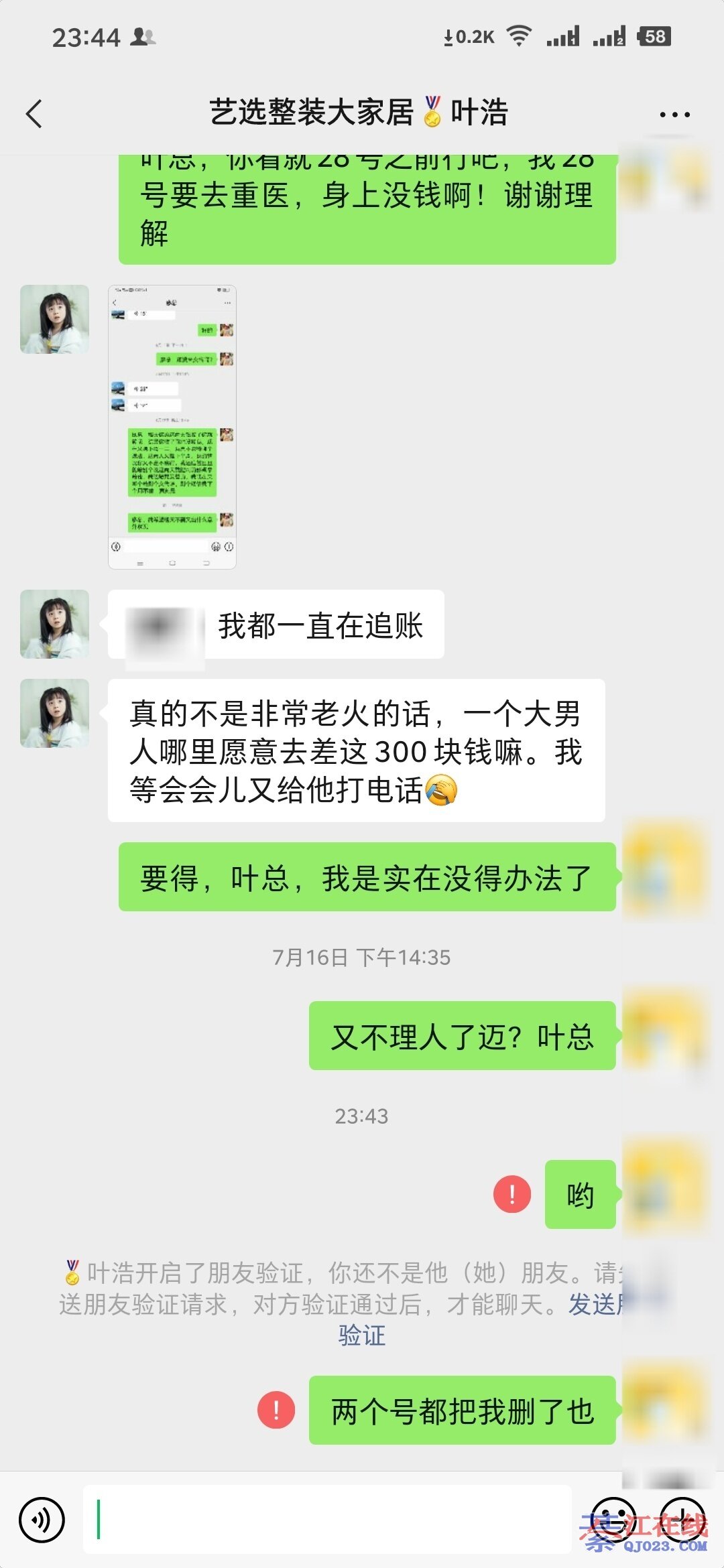Open the chat's three-dot overflow menu
Viewport: 724px width, 1568px height.
[x=674, y=115]
